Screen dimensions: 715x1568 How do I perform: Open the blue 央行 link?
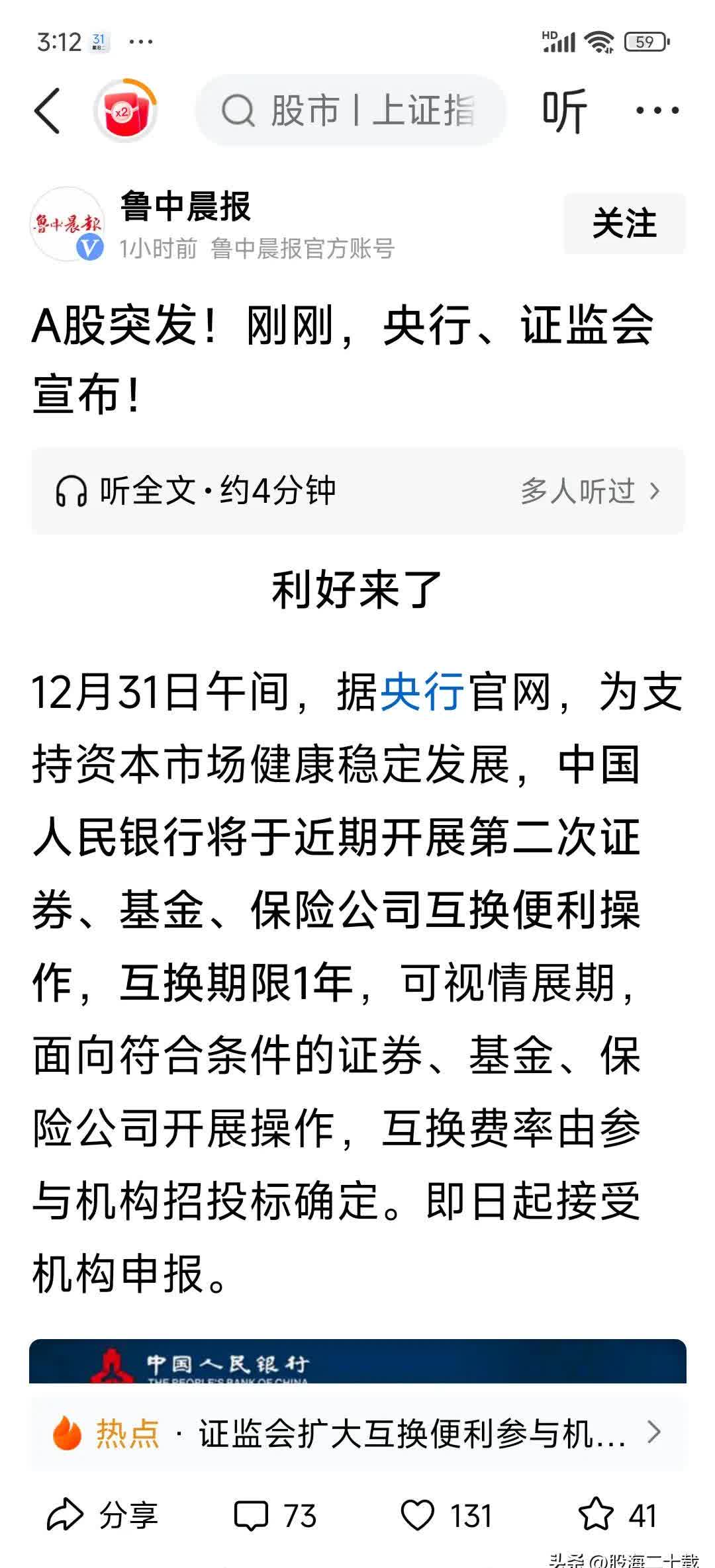[422, 692]
